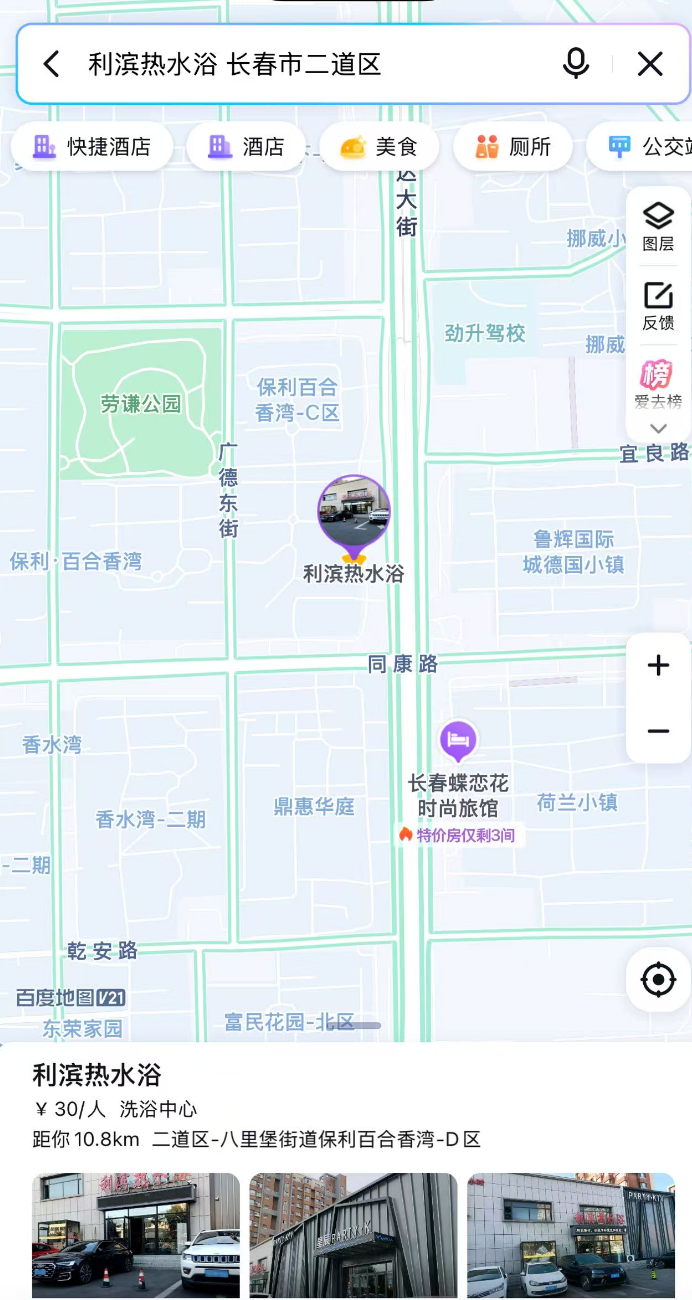Screen dimensions: 692x1300
Task: Tap the 长春蝶恋花时尚旅馆 hotel marker
Action: click(458, 742)
